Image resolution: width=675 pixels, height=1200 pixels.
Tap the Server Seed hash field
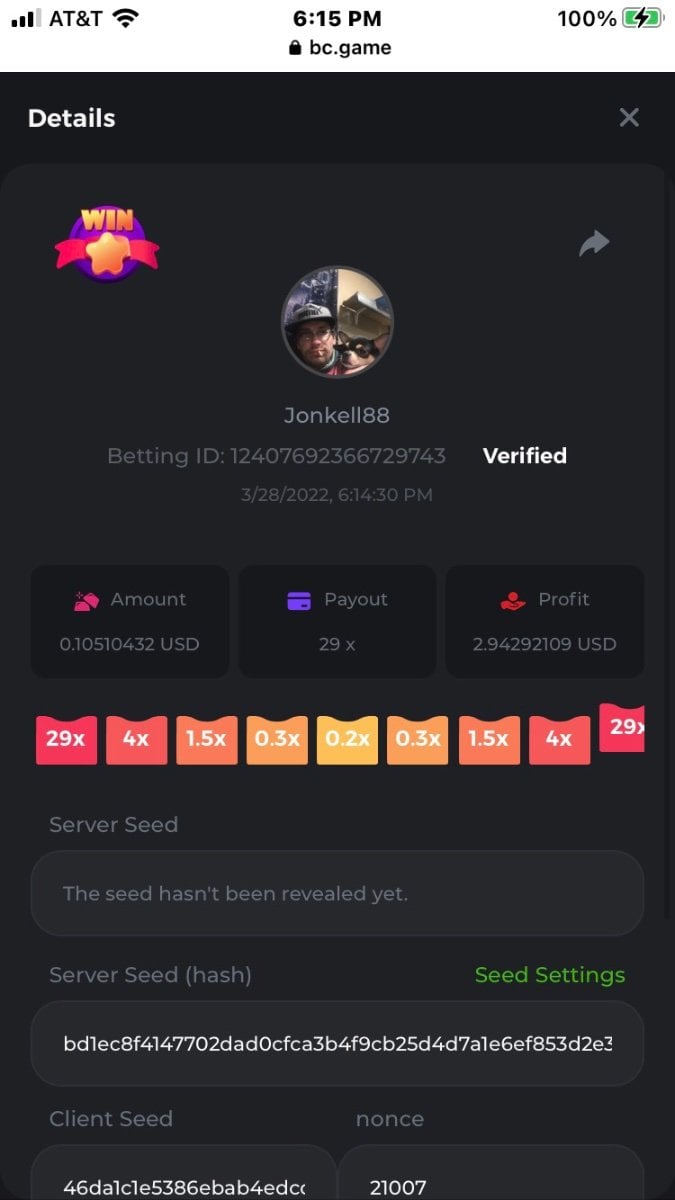coord(337,1044)
